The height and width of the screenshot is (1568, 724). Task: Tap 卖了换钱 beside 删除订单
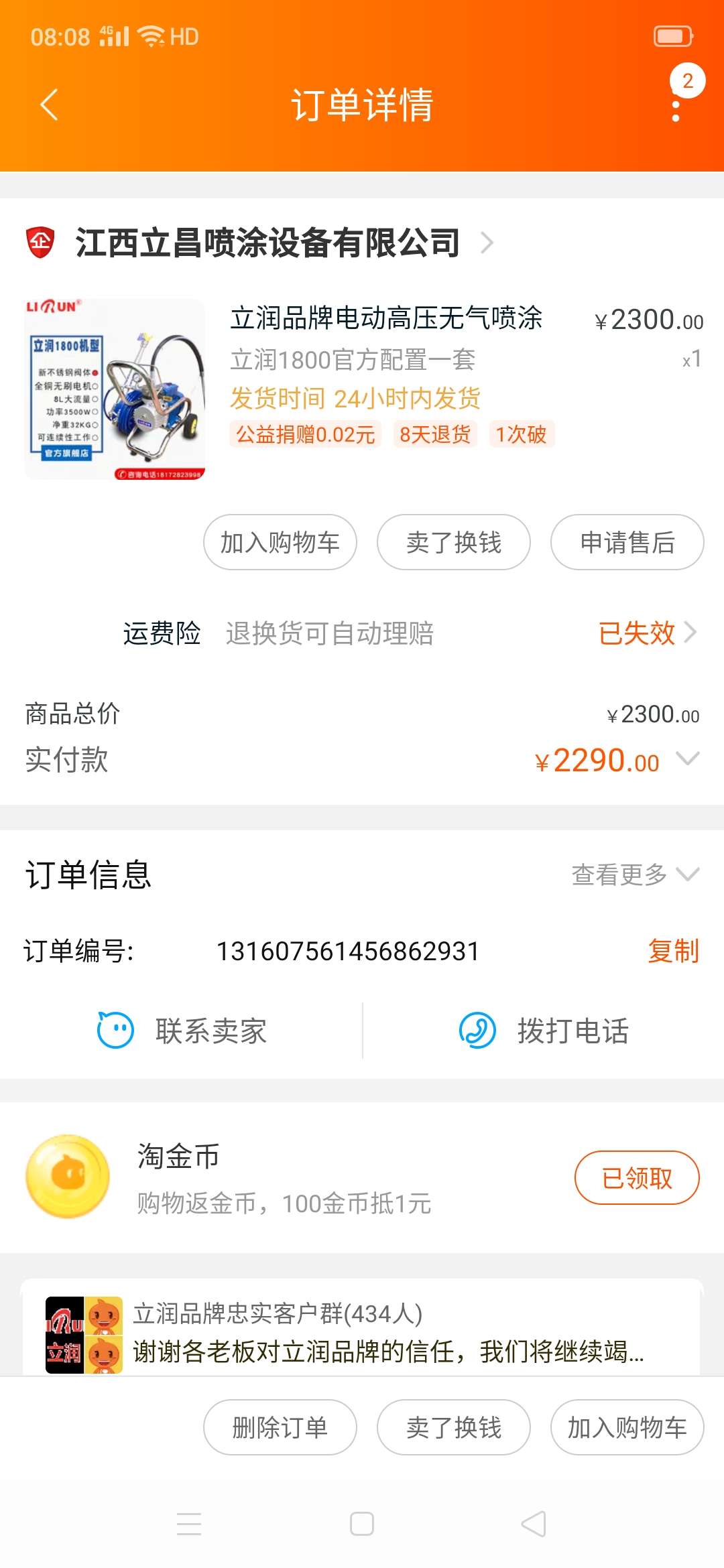tap(453, 1427)
